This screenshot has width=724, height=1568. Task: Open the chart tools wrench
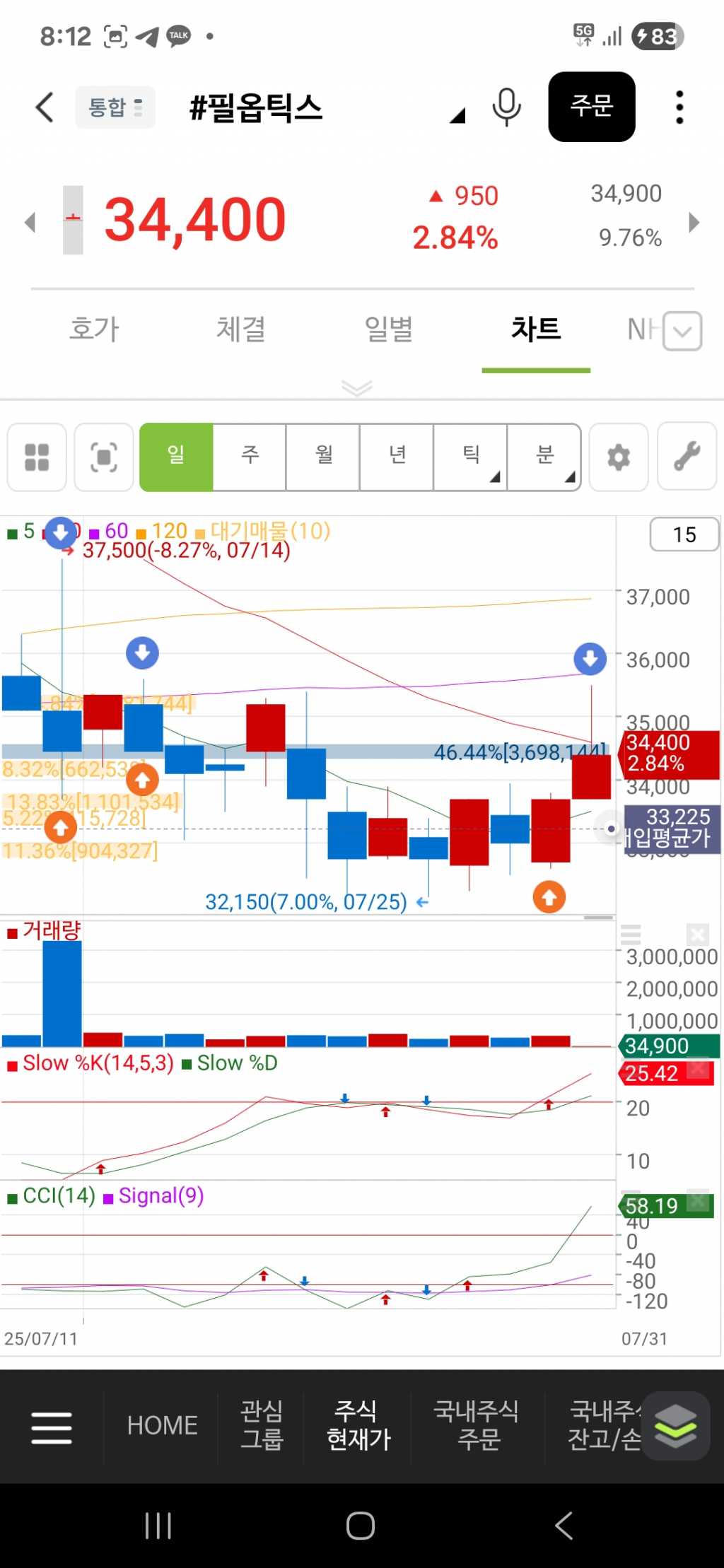(687, 457)
